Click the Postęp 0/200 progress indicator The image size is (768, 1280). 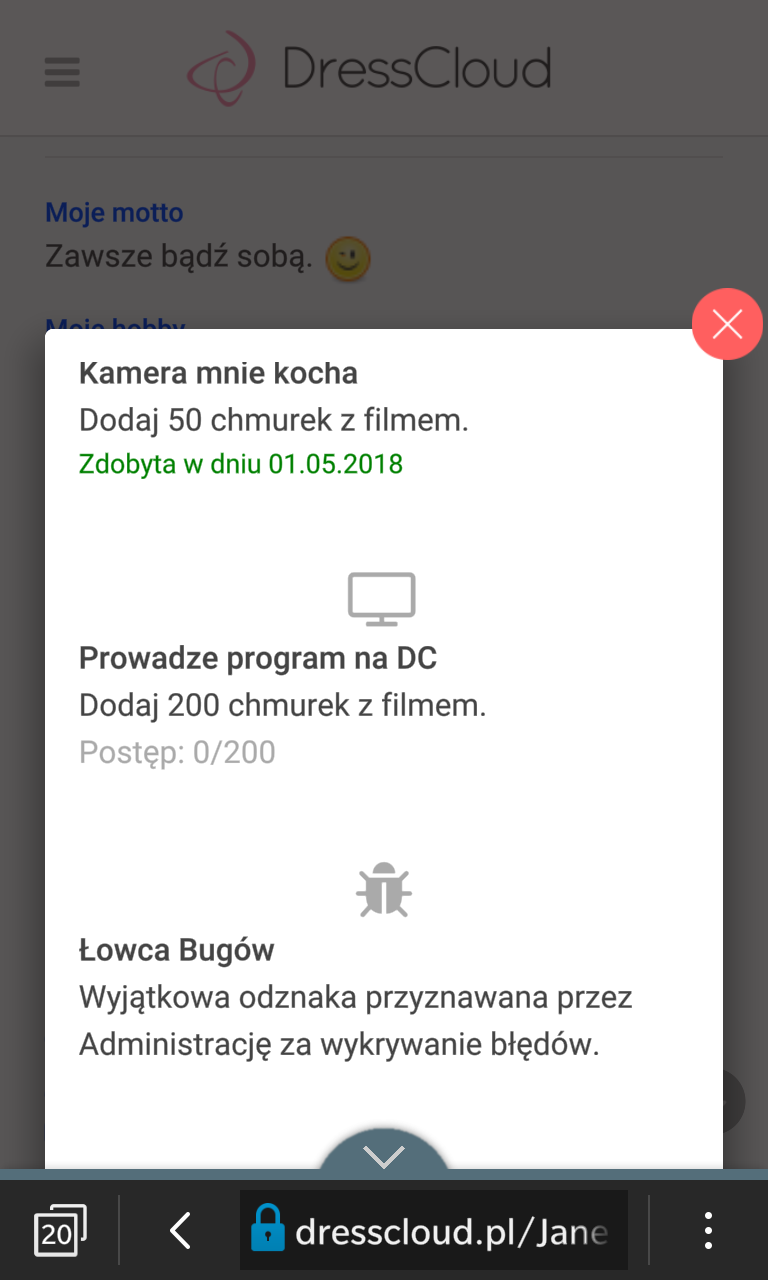click(177, 751)
